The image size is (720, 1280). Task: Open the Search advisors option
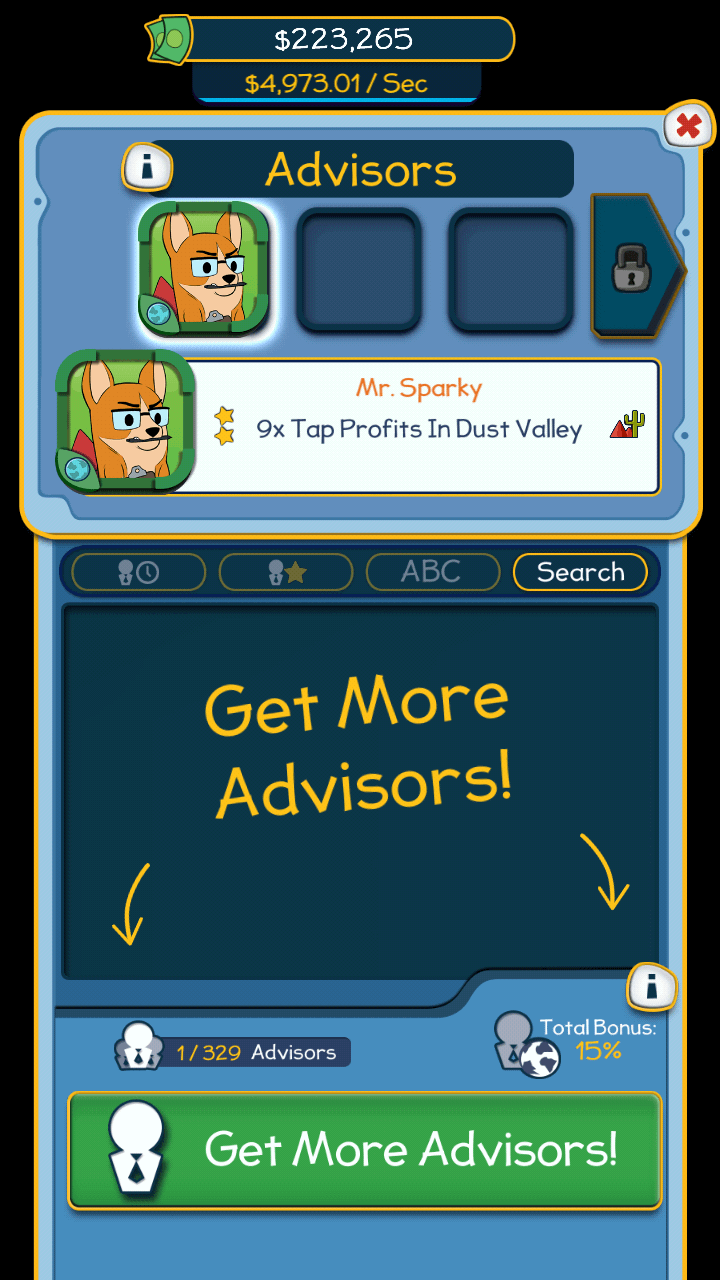click(x=580, y=572)
